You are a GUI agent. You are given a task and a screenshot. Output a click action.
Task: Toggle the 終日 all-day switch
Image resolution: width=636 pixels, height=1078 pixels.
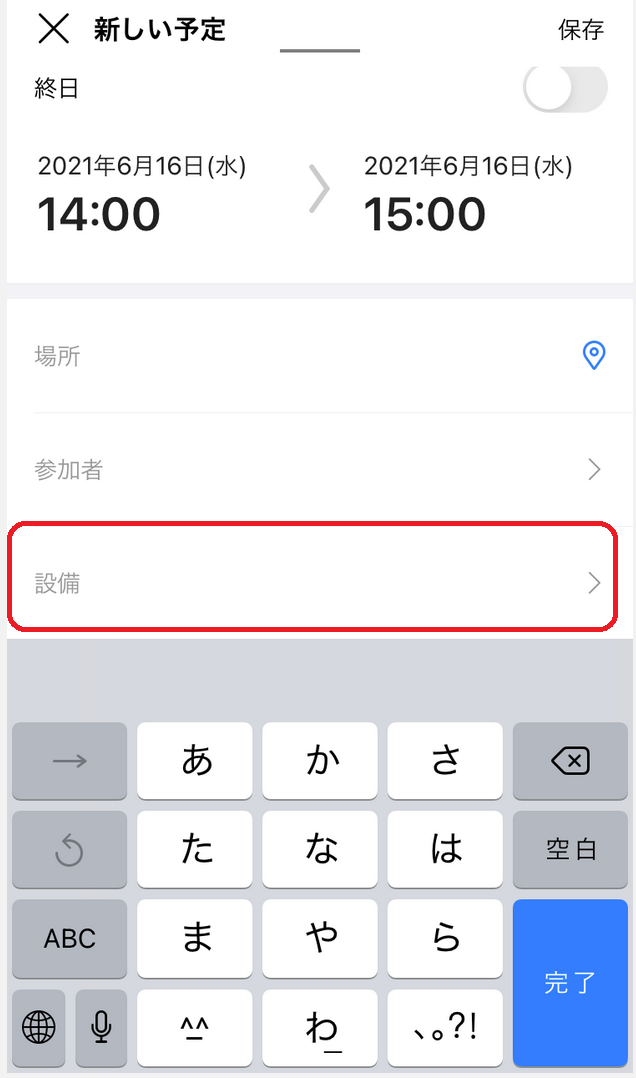[565, 88]
